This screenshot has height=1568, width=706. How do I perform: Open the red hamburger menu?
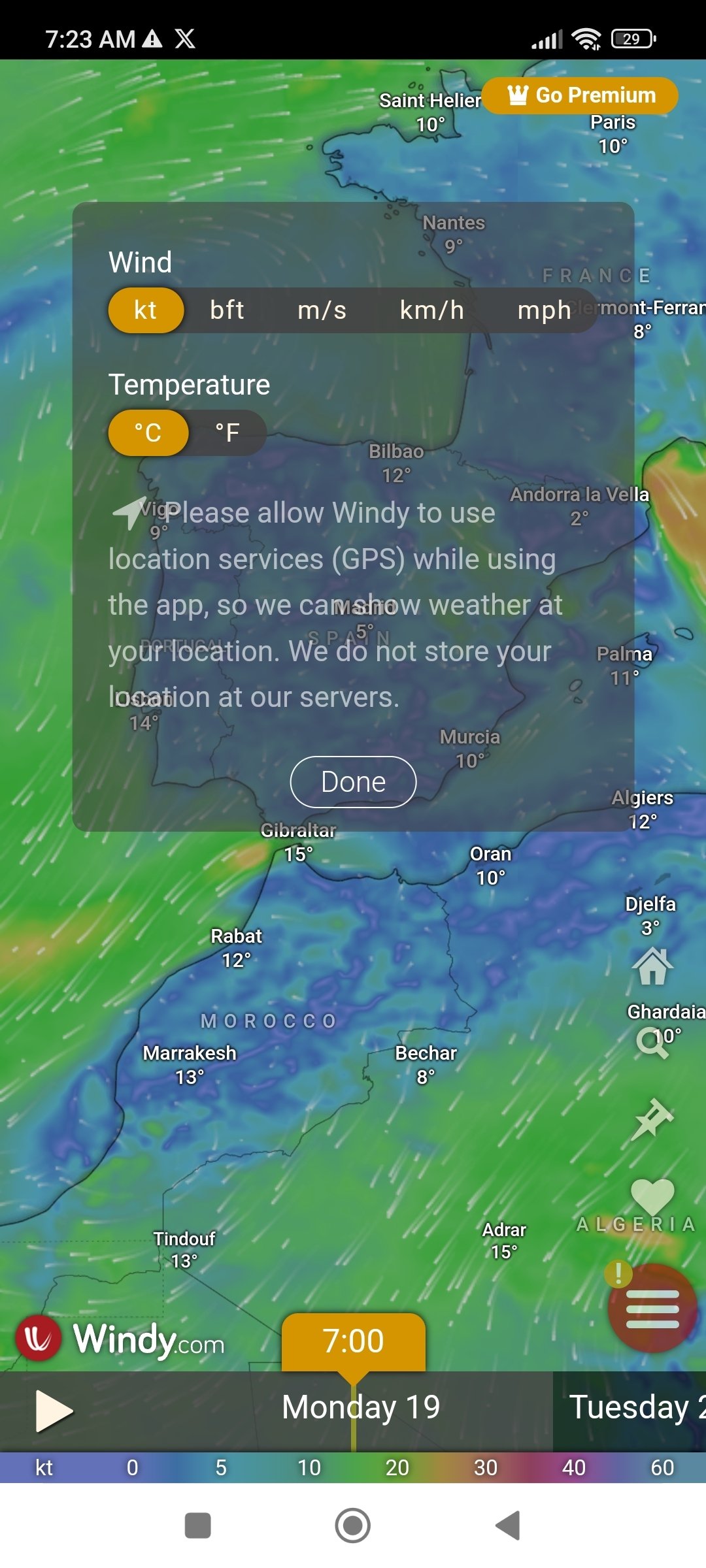point(652,1309)
